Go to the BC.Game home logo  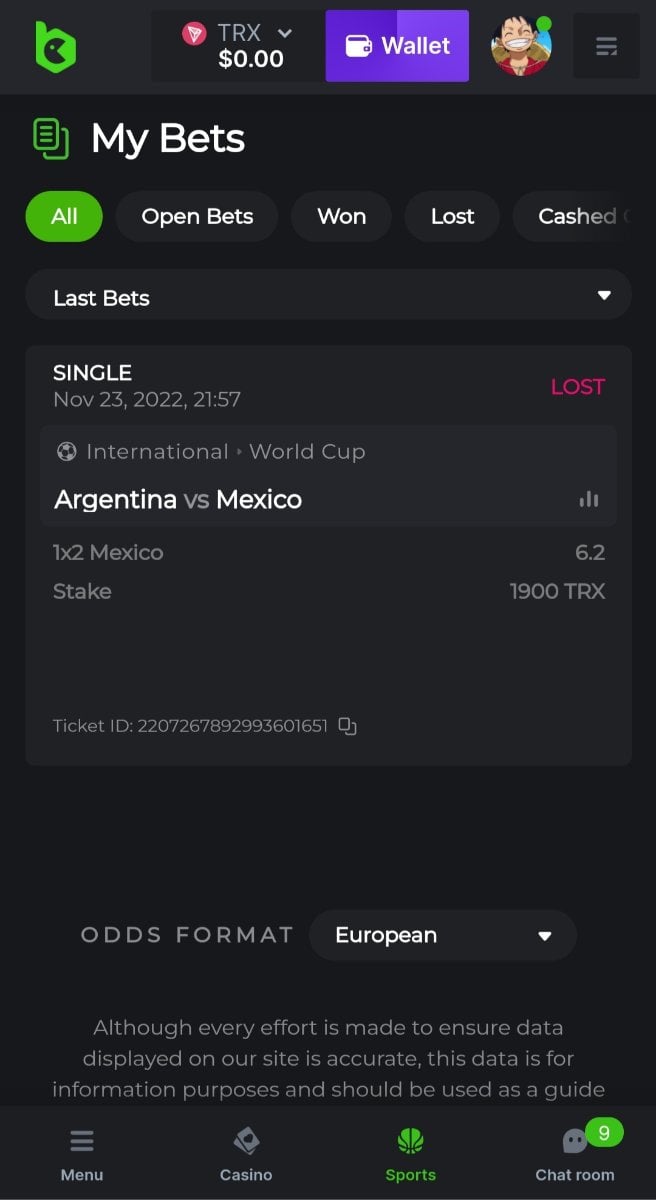(56, 46)
